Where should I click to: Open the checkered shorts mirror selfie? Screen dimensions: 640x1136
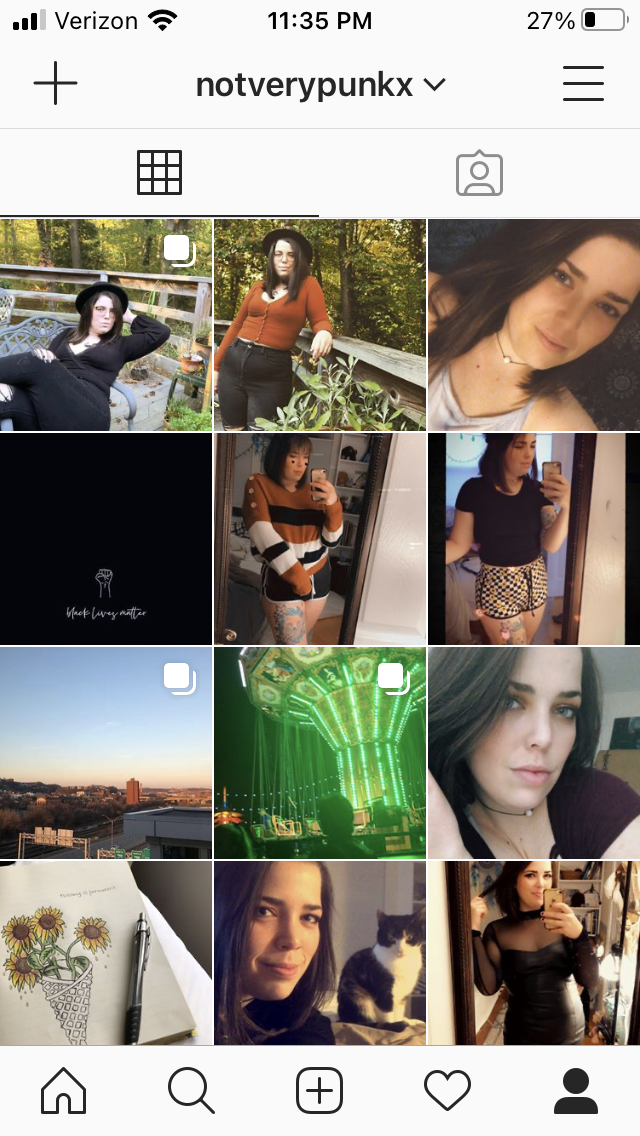(534, 539)
